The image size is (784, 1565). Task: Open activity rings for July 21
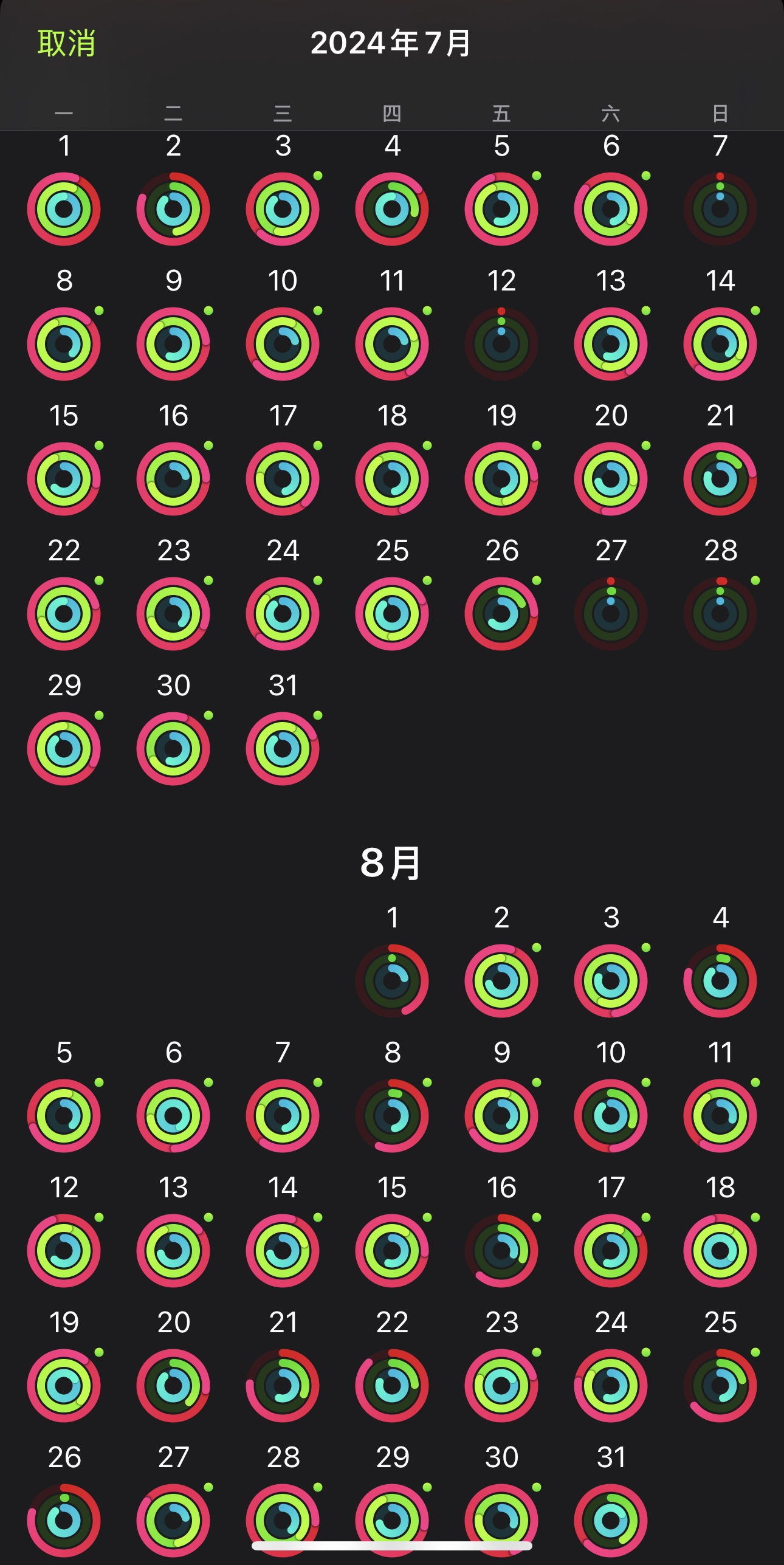tap(720, 479)
